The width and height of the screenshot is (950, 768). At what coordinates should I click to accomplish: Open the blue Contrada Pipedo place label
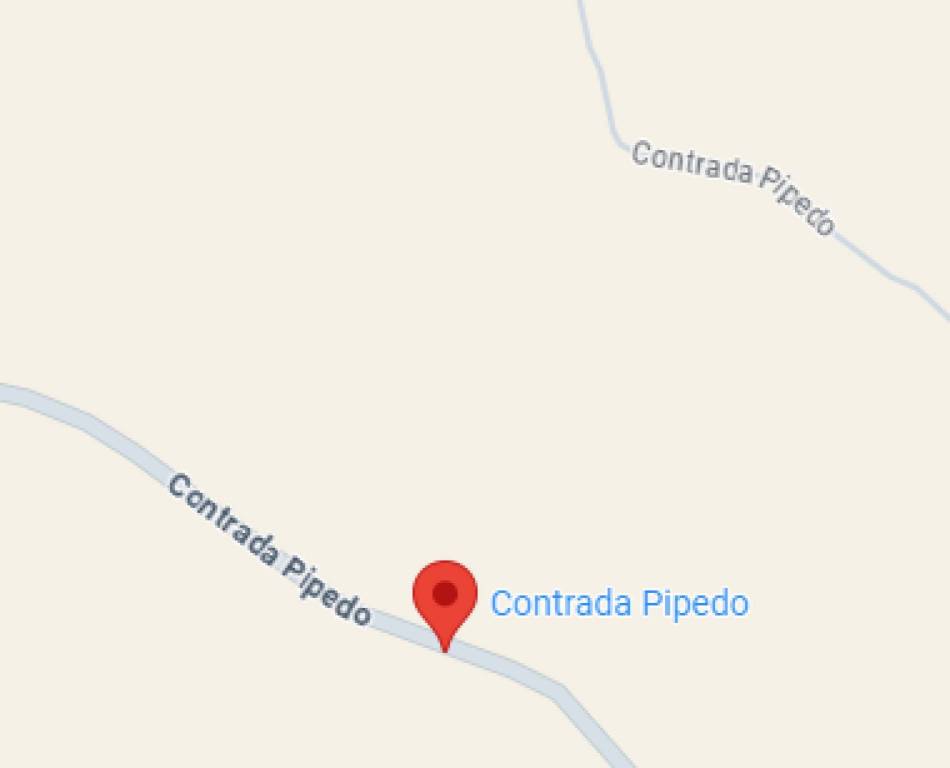619,604
